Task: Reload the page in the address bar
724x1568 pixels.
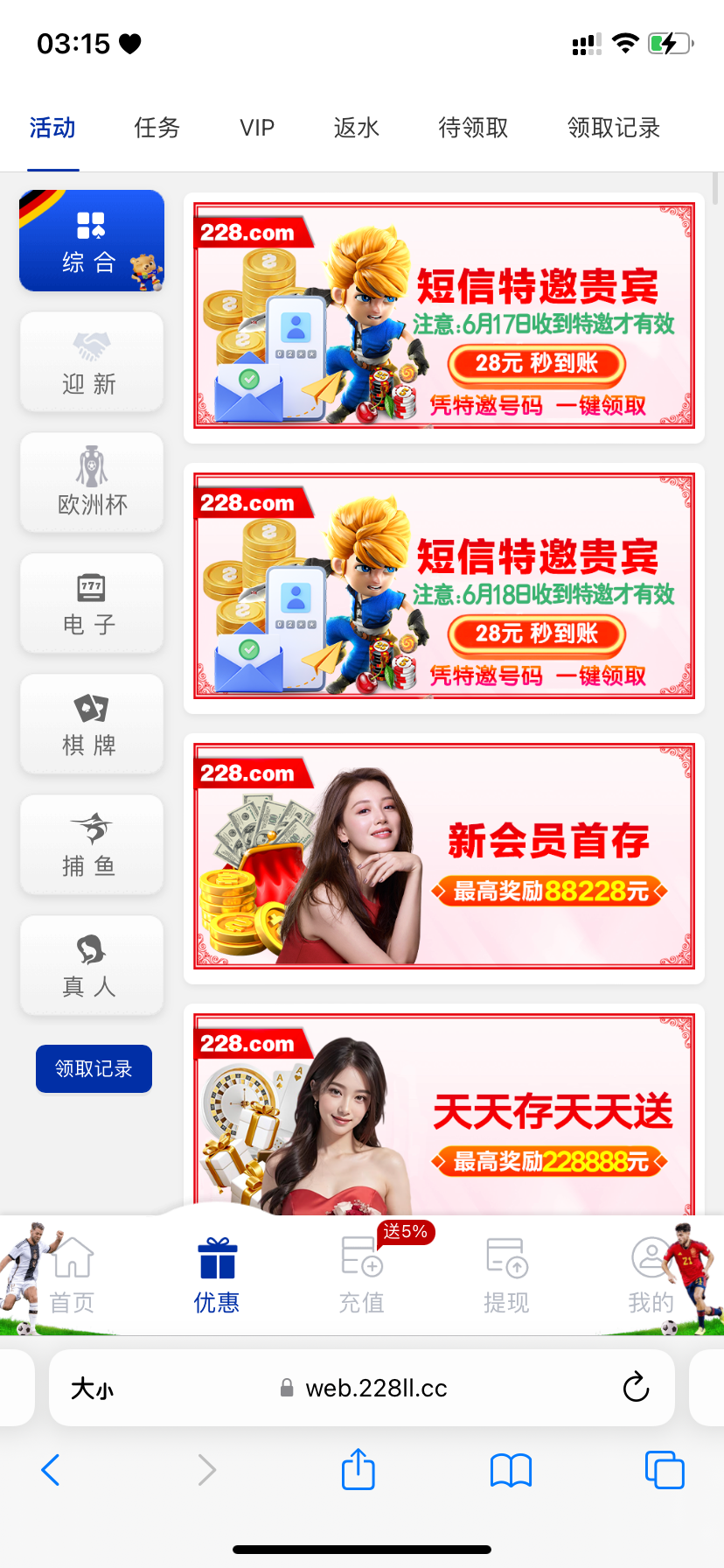Action: tap(636, 1387)
